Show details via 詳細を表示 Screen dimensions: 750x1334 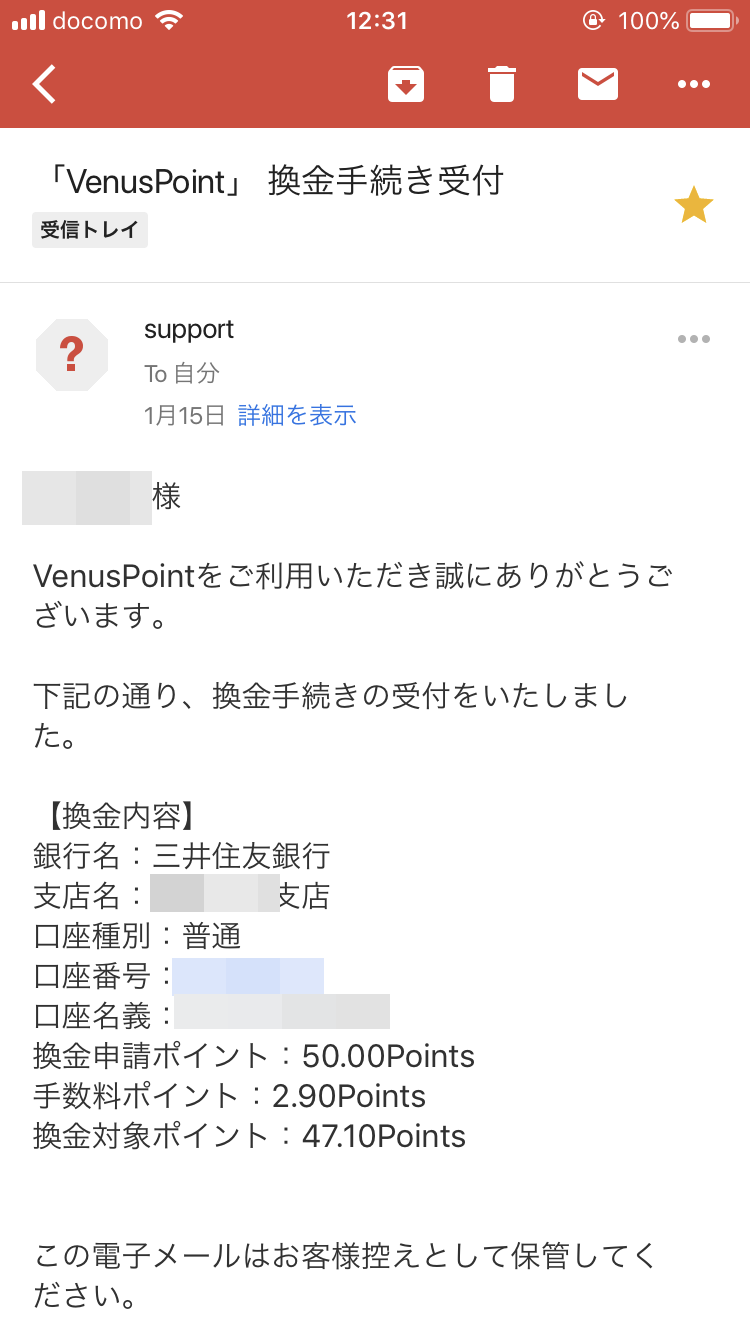[297, 416]
